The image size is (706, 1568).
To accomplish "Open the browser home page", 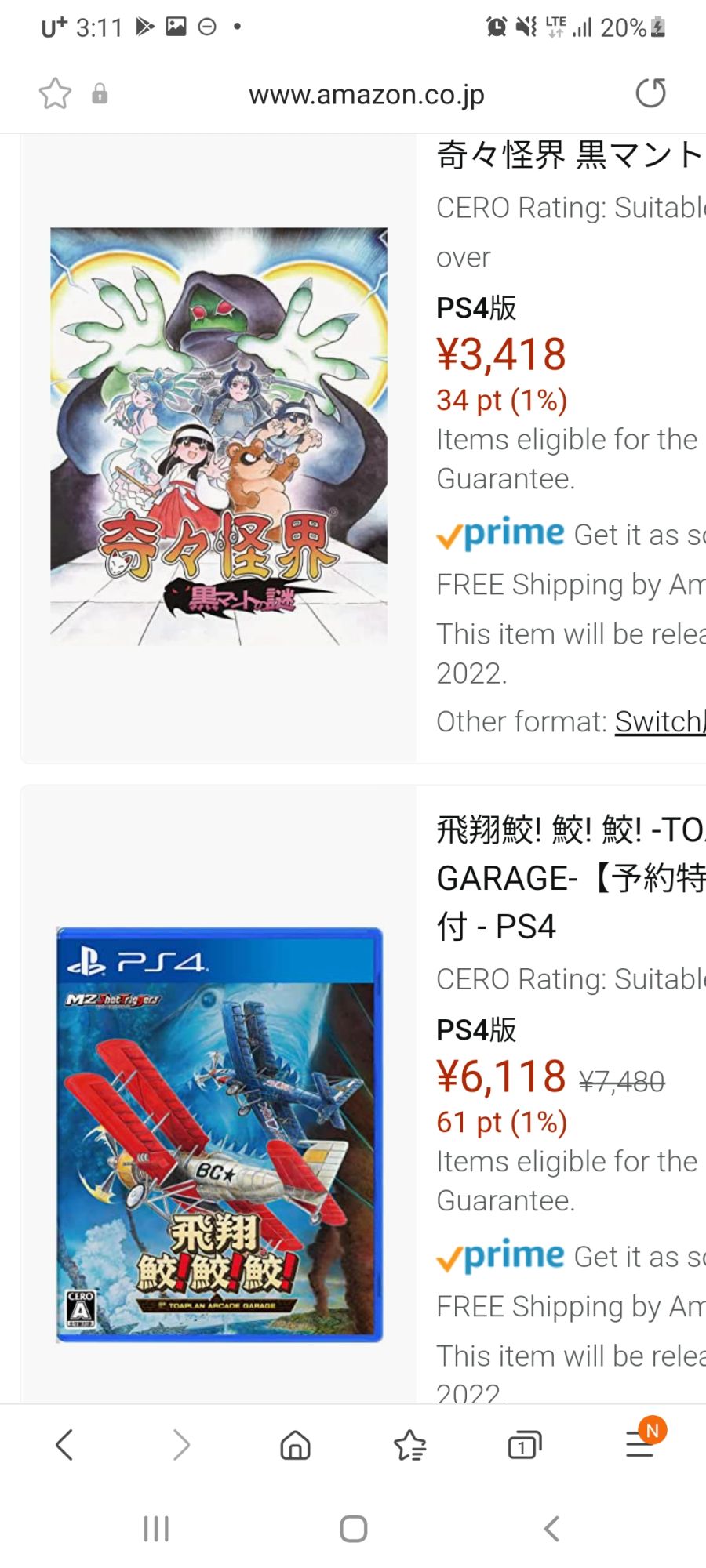I will 295,1444.
